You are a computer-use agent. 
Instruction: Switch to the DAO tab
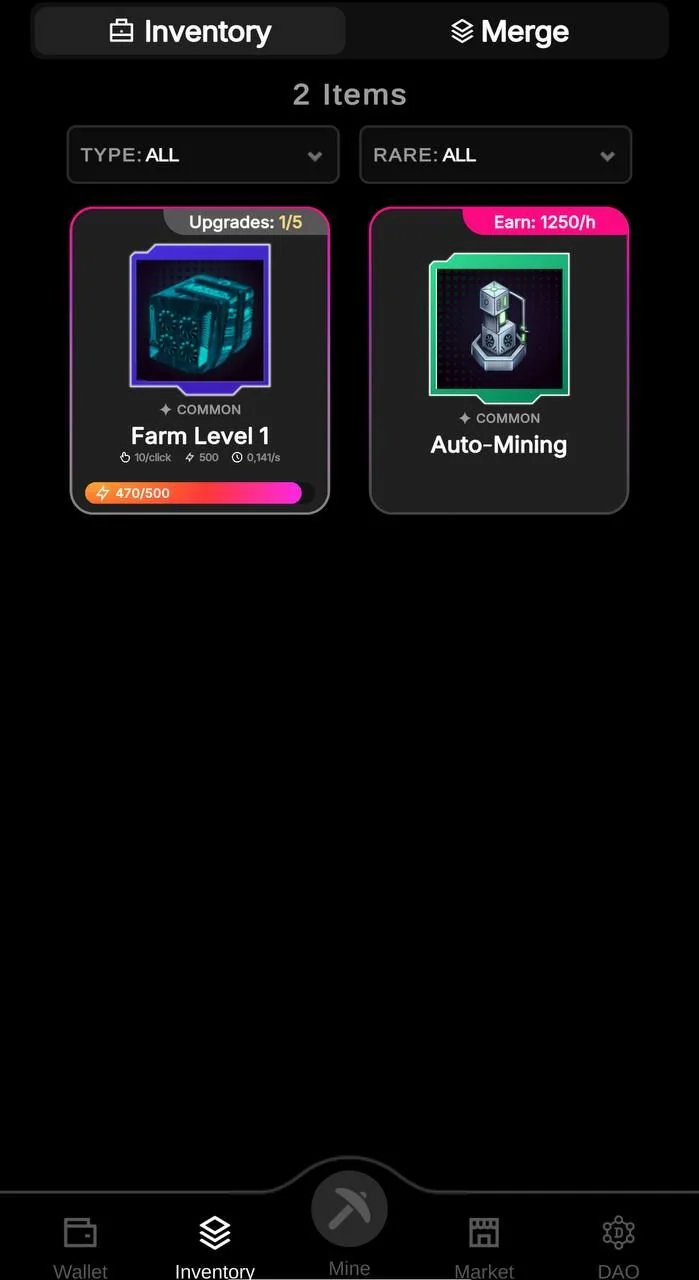pyautogui.click(x=618, y=1247)
